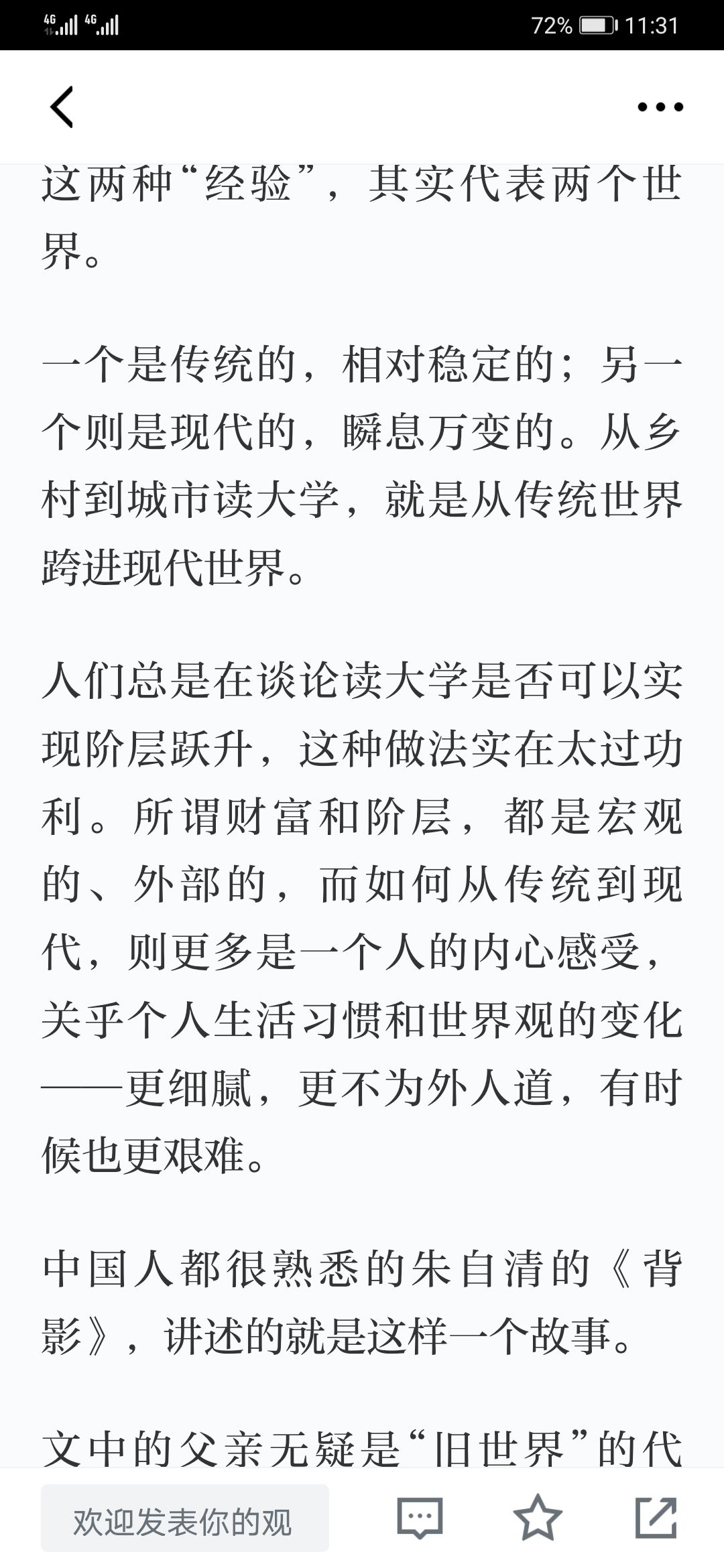The height and width of the screenshot is (1568, 724).
Task: Share the article via the share icon
Action: pyautogui.click(x=656, y=1517)
